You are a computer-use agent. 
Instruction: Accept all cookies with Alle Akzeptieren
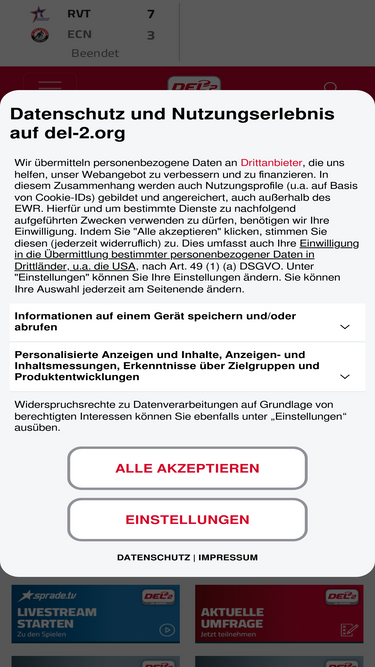click(x=187, y=468)
